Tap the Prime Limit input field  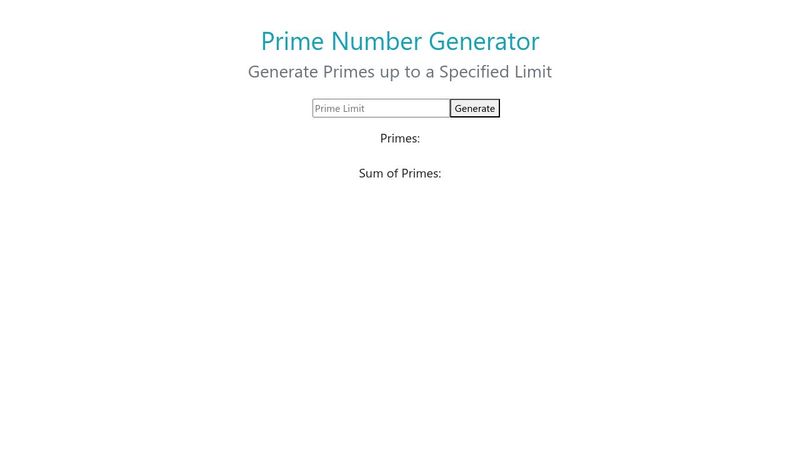click(x=380, y=108)
